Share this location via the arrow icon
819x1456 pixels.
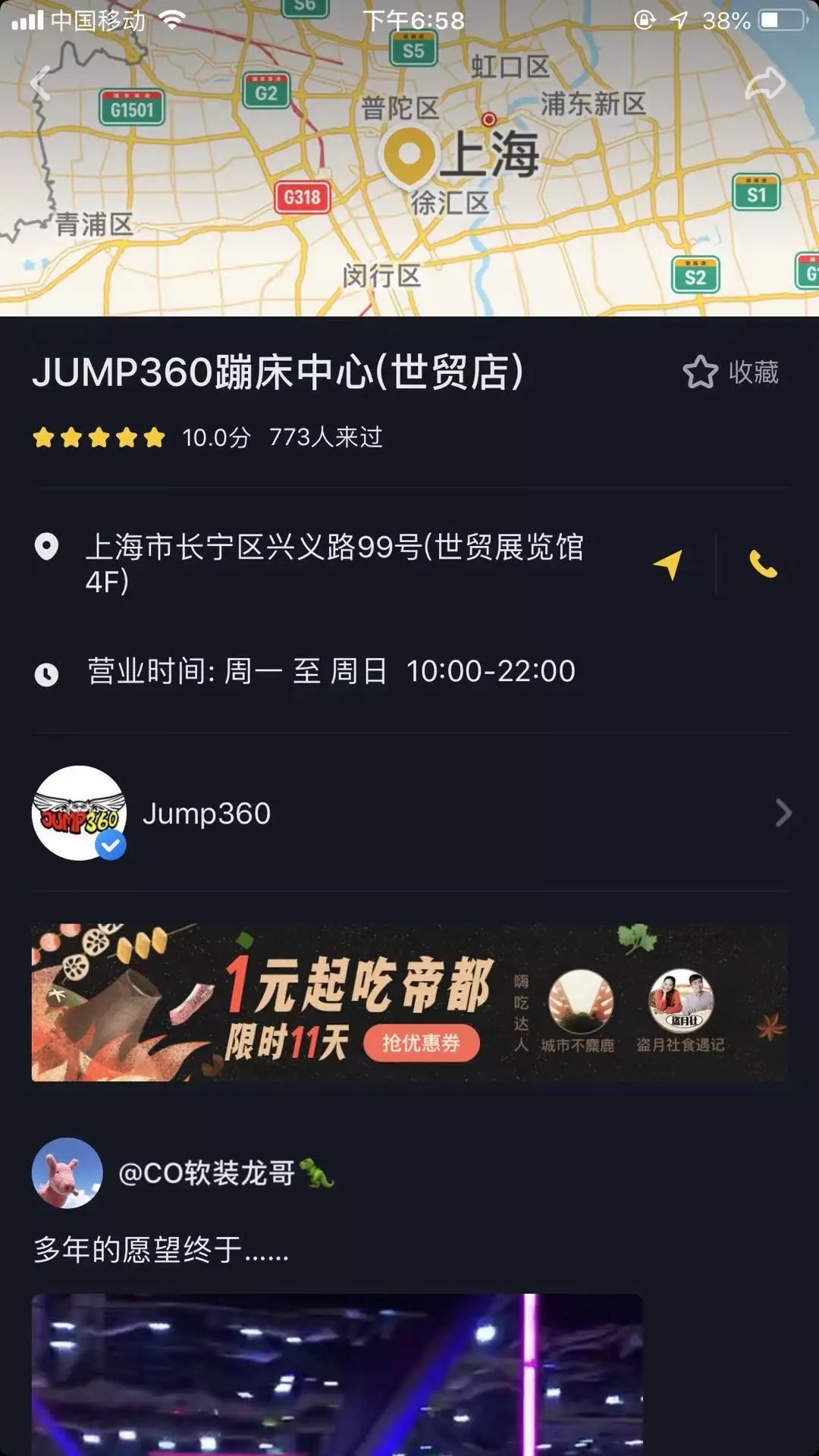[764, 83]
